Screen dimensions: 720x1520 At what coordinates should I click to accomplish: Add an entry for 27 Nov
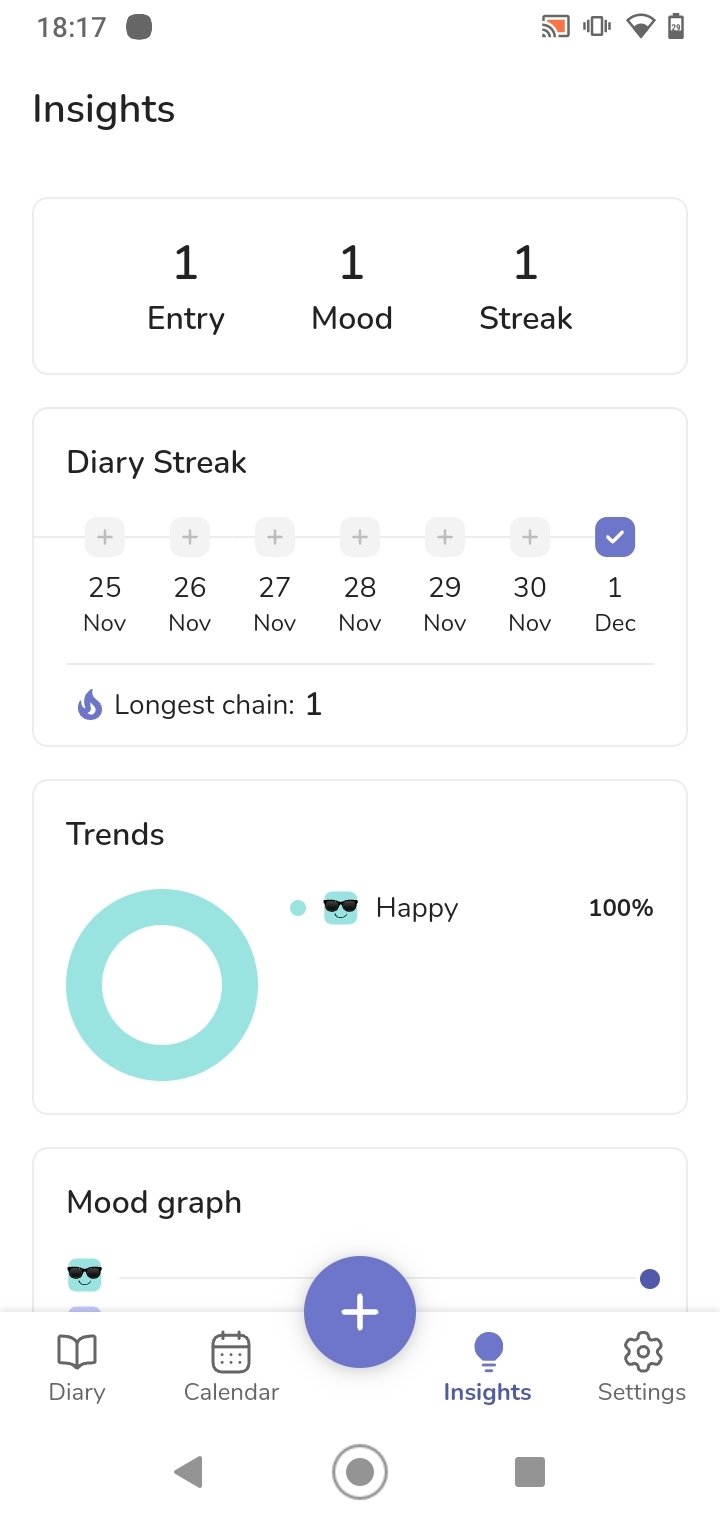point(275,537)
